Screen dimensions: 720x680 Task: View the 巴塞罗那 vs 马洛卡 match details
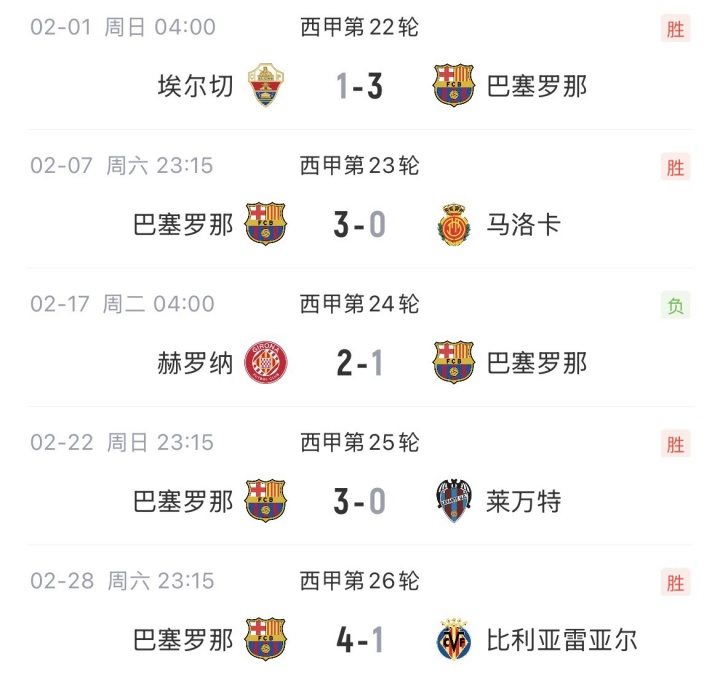360,224
